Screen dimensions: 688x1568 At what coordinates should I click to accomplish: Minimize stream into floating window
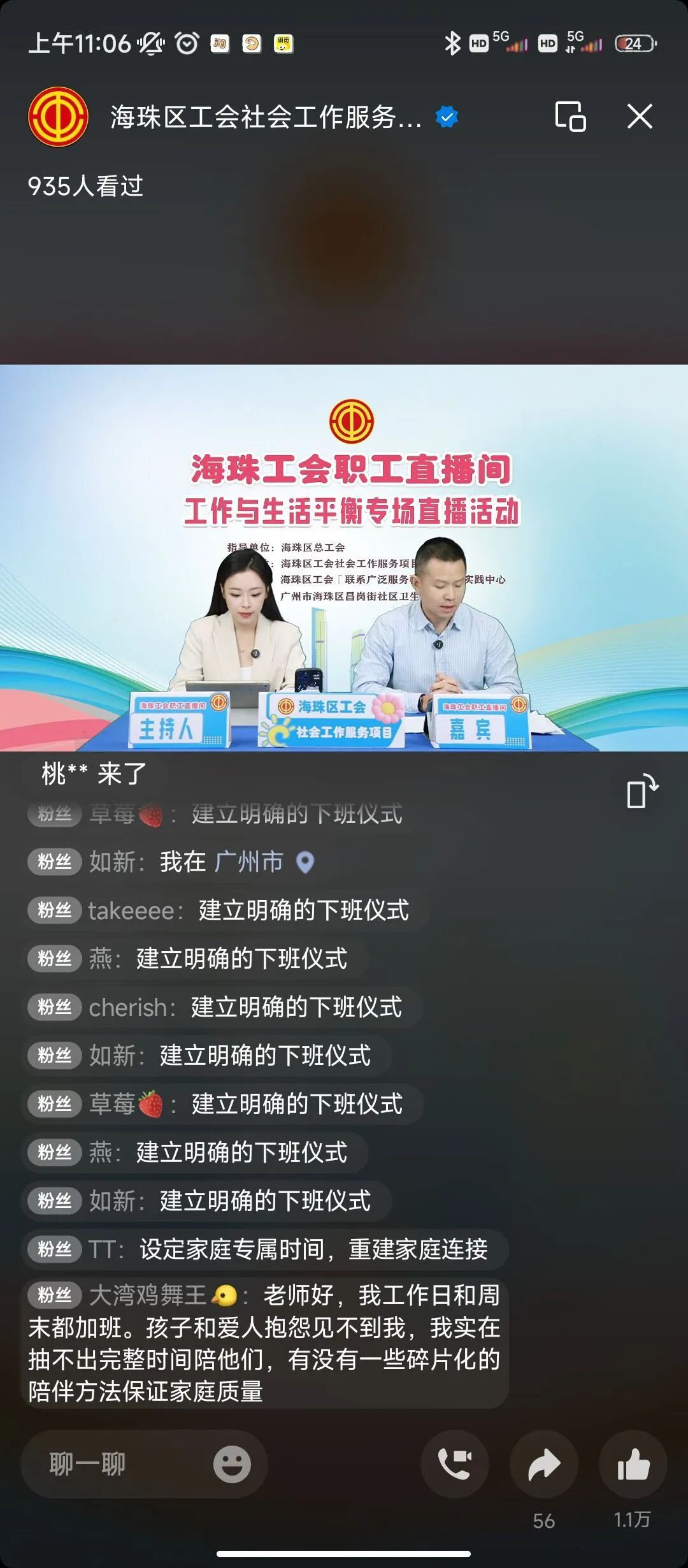click(x=570, y=117)
